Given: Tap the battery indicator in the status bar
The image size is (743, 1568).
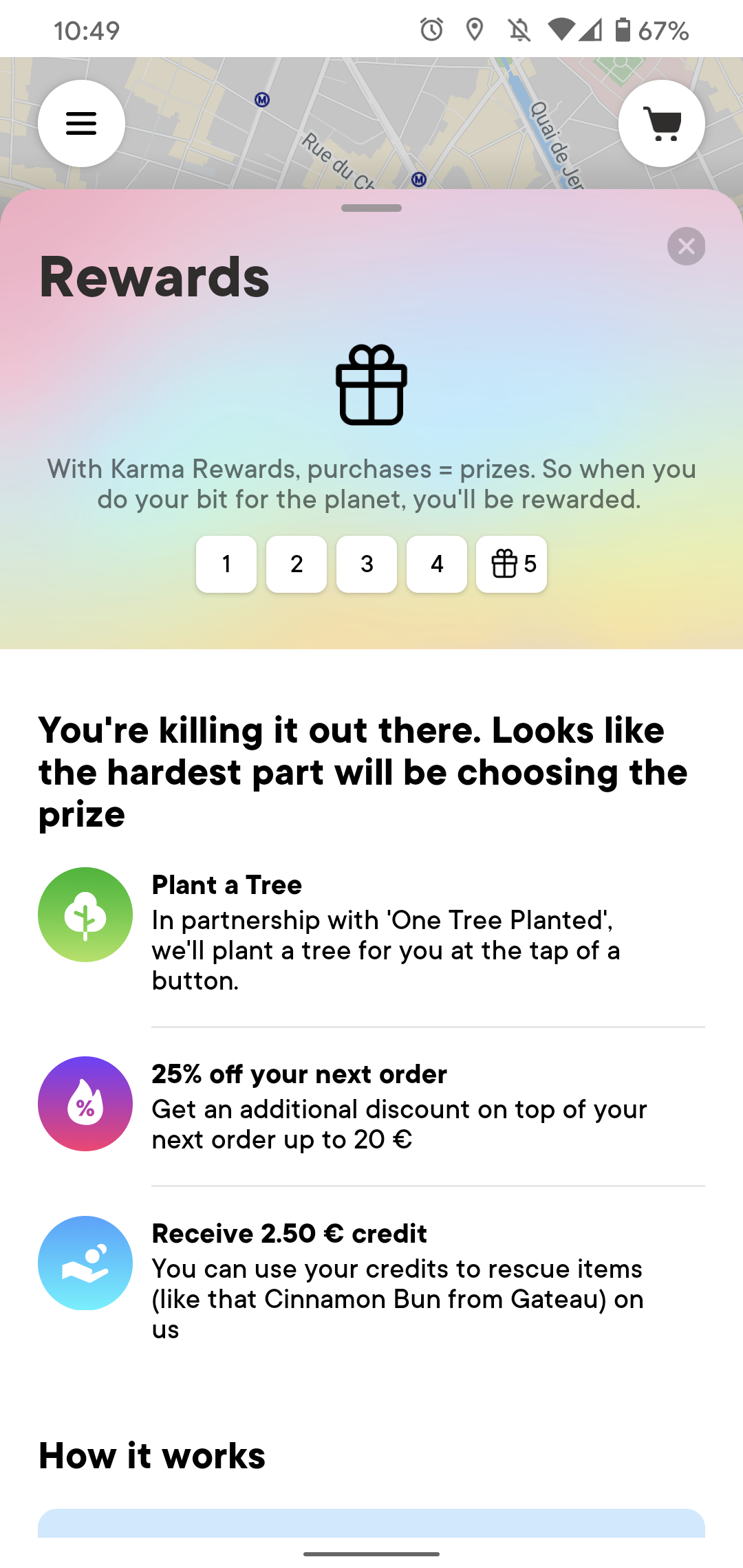Looking at the screenshot, I should coord(625,29).
